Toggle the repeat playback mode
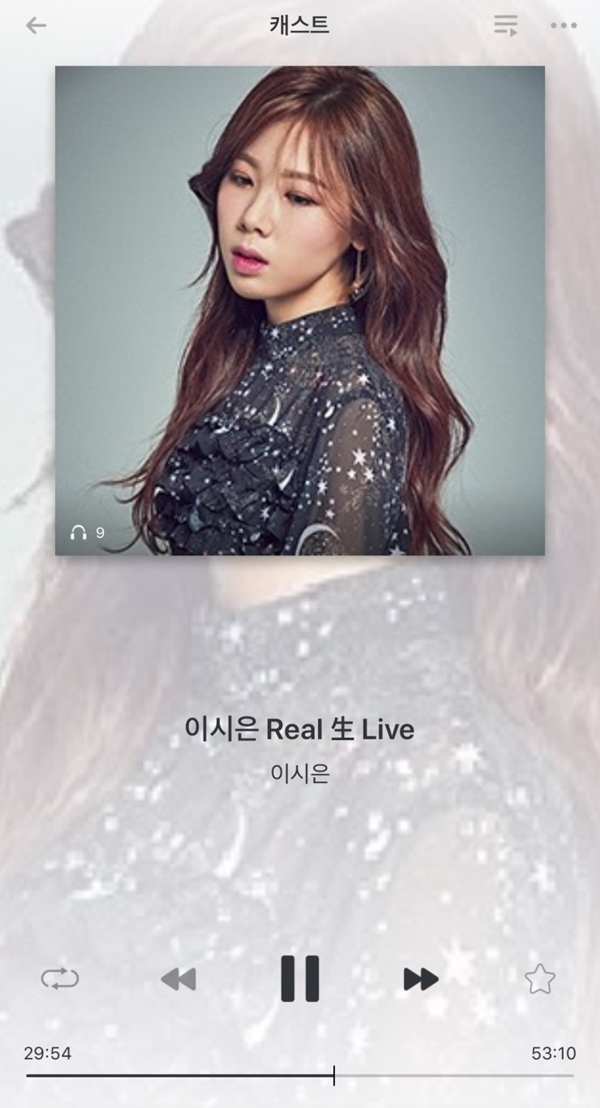 point(60,979)
